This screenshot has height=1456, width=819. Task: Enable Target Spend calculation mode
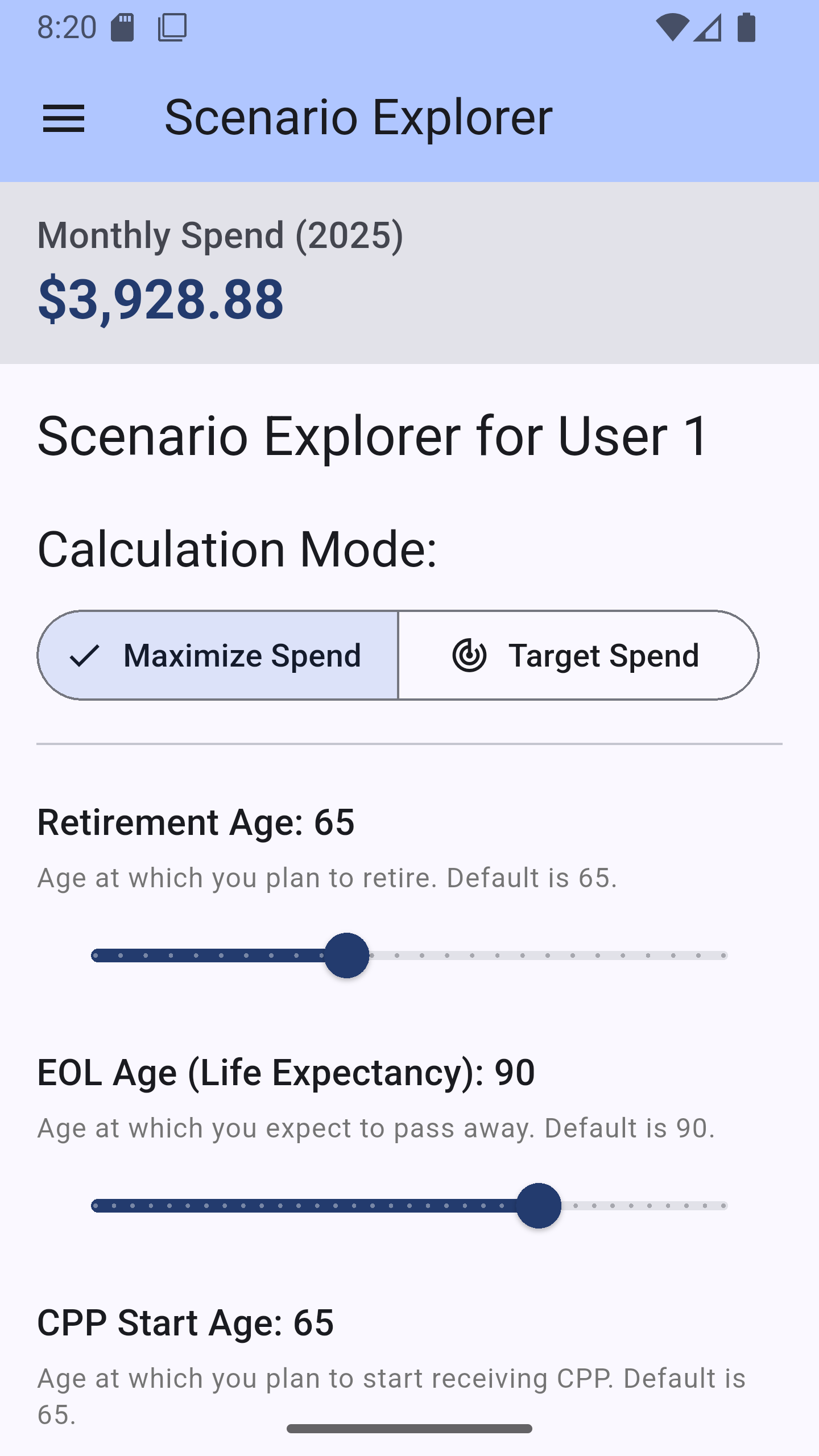(x=579, y=655)
